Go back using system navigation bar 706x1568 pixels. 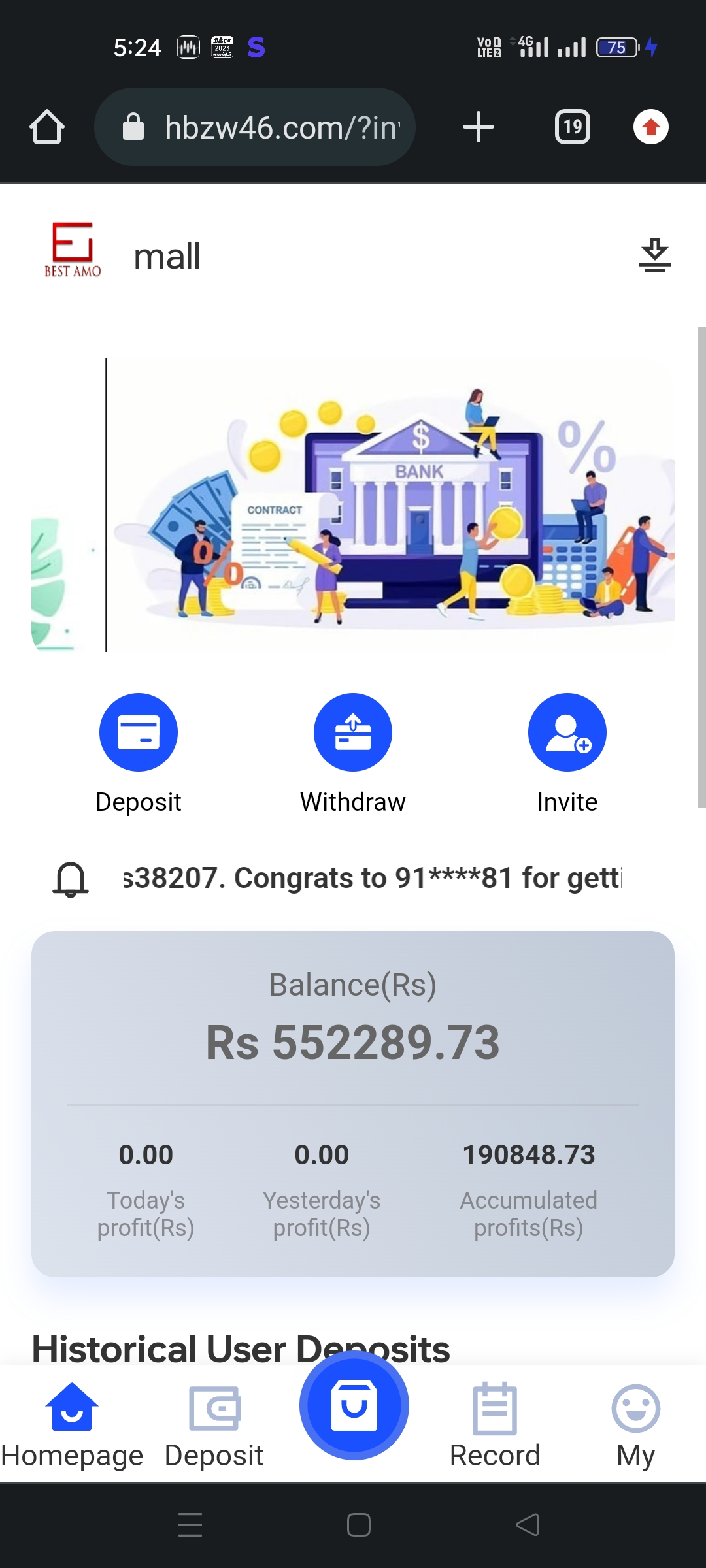[x=528, y=1525]
